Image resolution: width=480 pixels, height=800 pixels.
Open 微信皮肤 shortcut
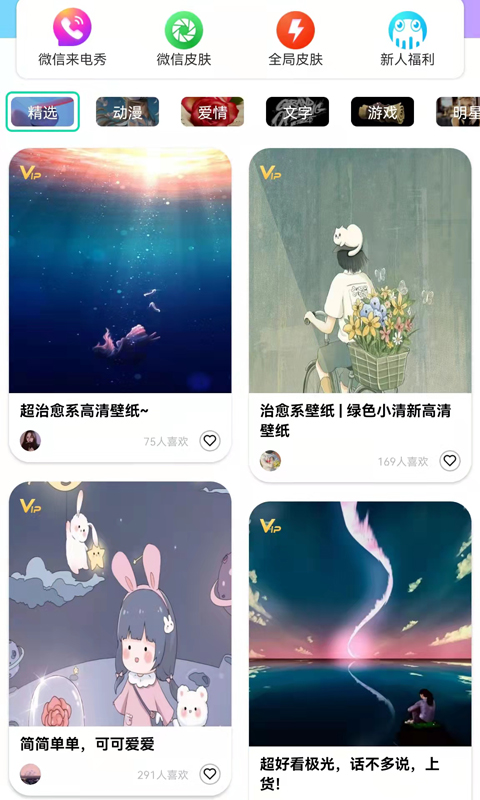click(x=184, y=37)
